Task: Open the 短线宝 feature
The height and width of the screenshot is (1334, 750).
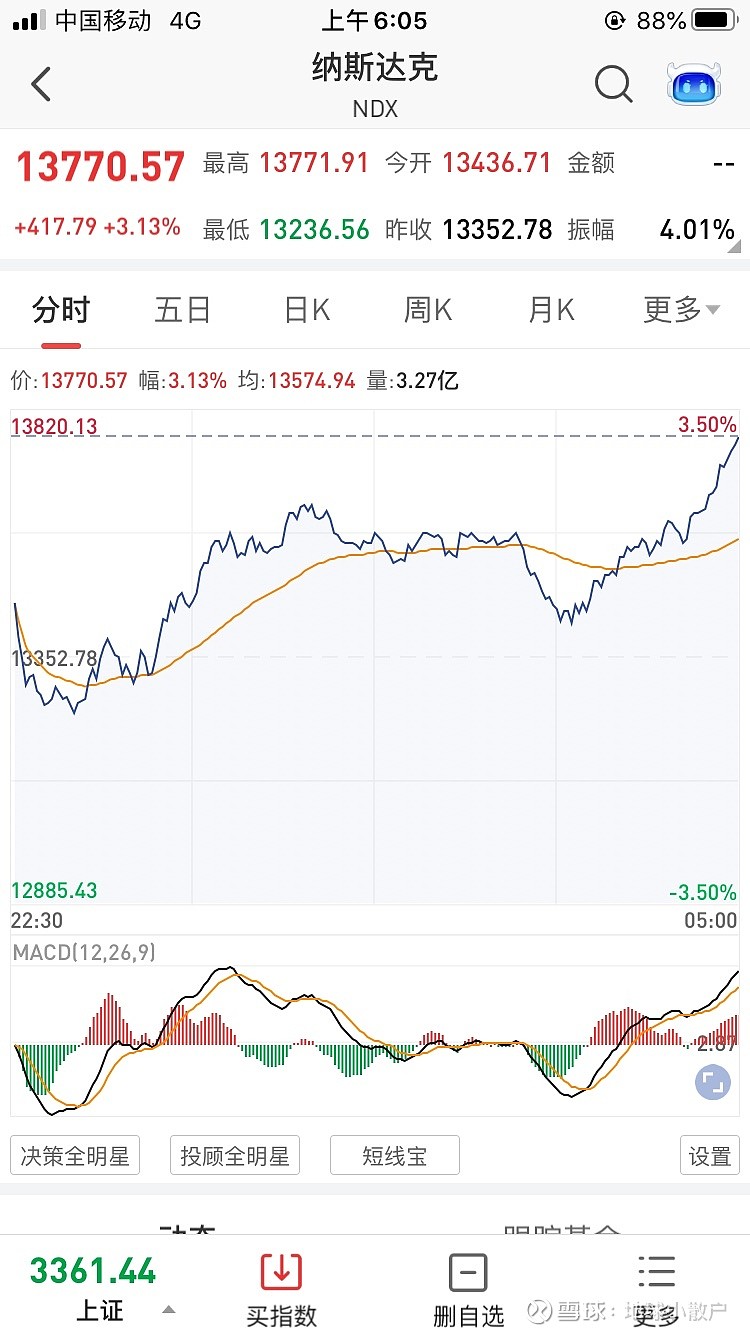Action: tap(394, 1155)
